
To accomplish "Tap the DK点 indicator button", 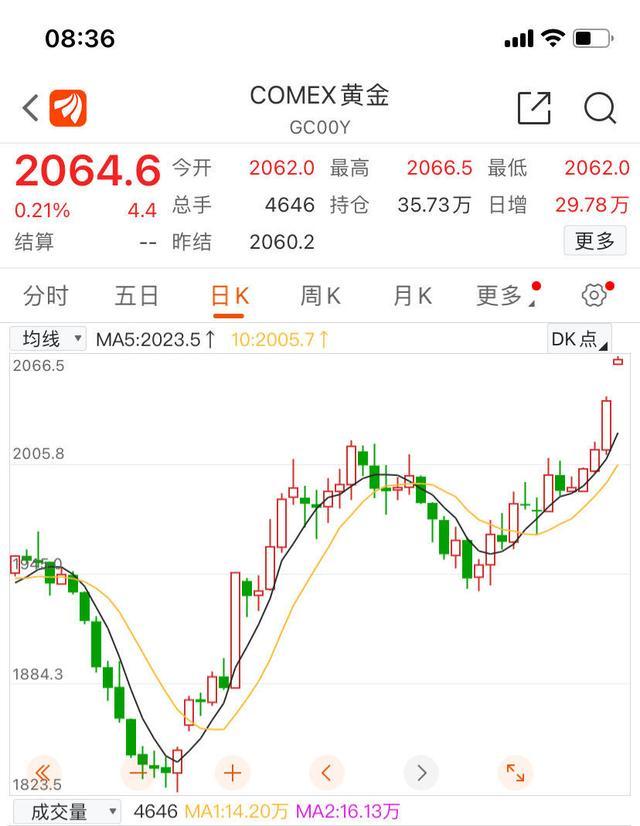I will tap(578, 339).
